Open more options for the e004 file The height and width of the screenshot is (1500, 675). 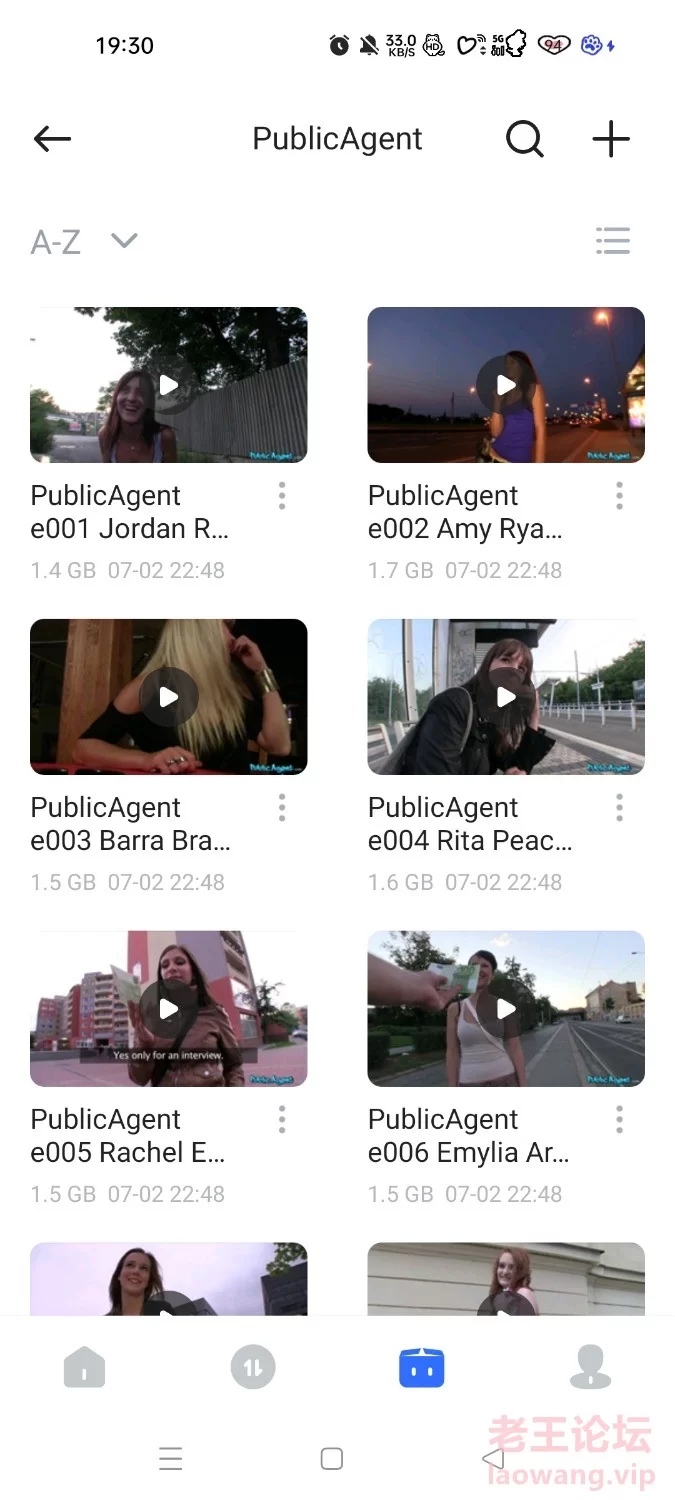coord(619,807)
